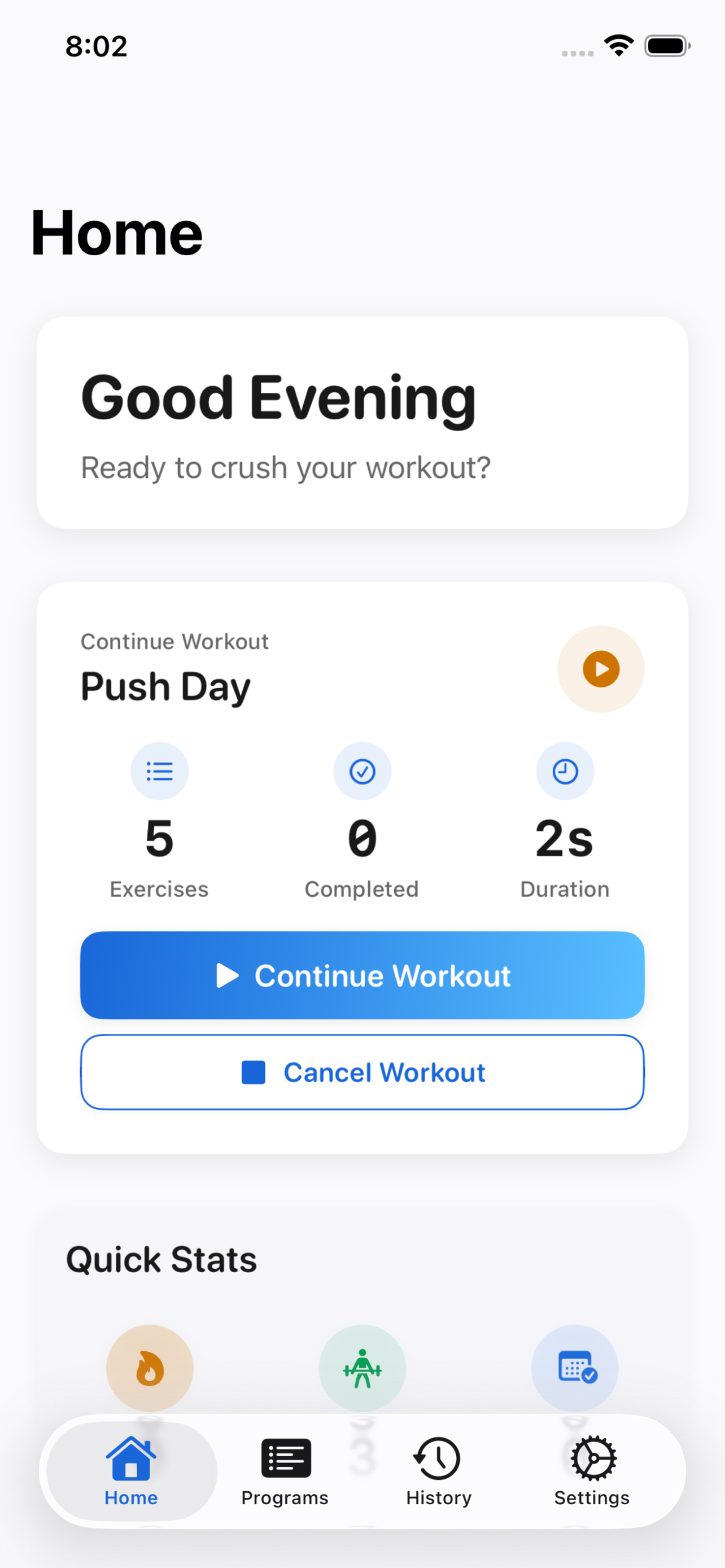This screenshot has width=725, height=1568.
Task: Tap the flame icon in Quick Stats
Action: tap(150, 1368)
